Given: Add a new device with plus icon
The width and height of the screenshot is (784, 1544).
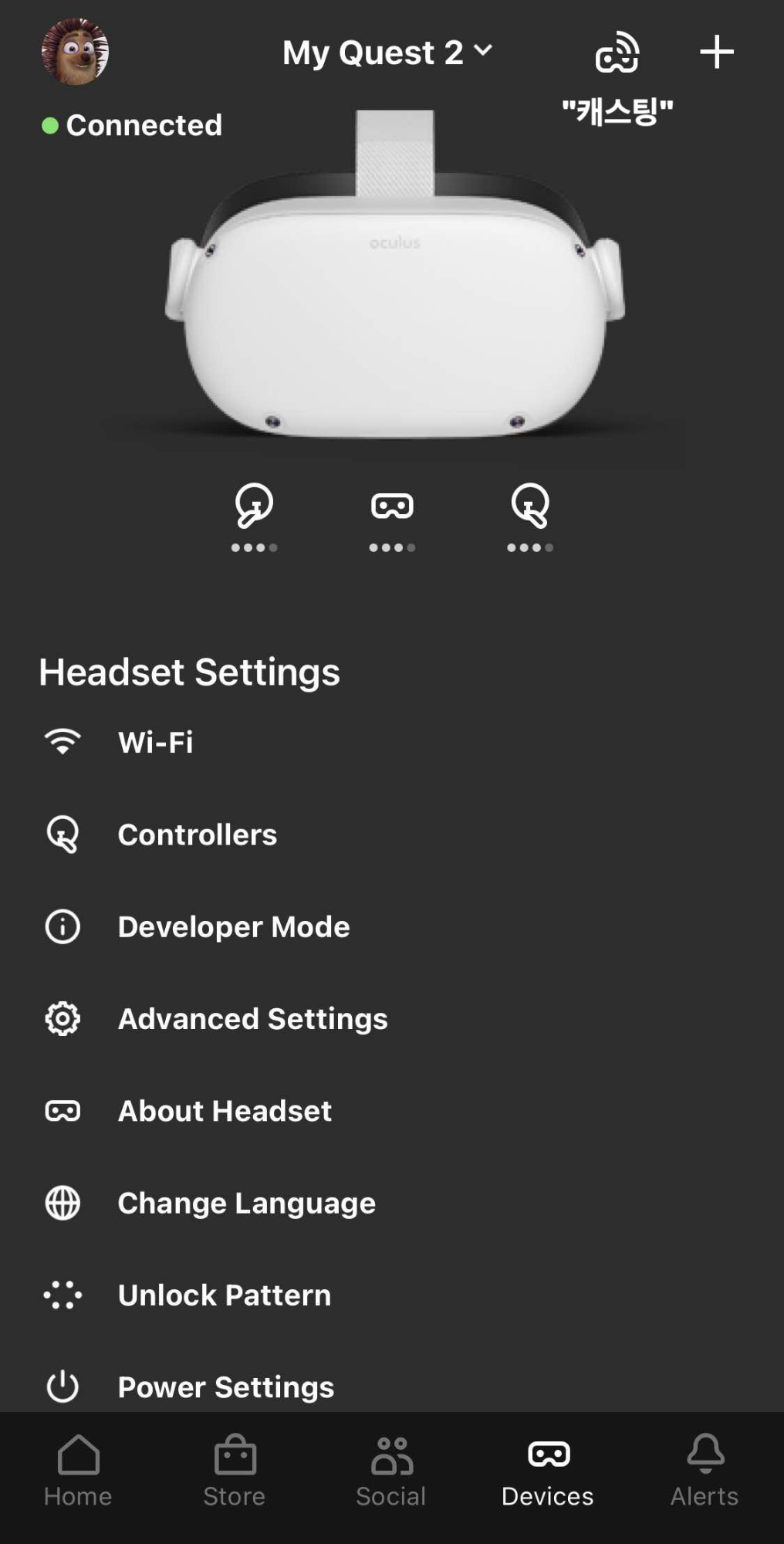Looking at the screenshot, I should [x=716, y=52].
